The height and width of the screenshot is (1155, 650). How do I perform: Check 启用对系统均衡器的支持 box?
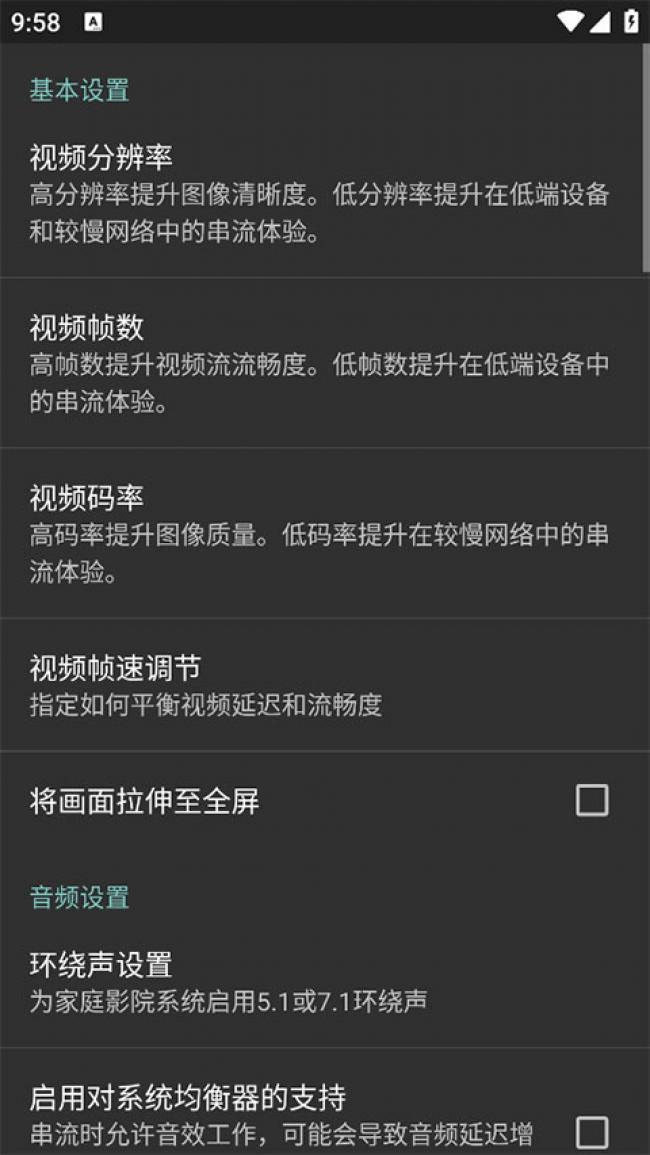(591, 1132)
